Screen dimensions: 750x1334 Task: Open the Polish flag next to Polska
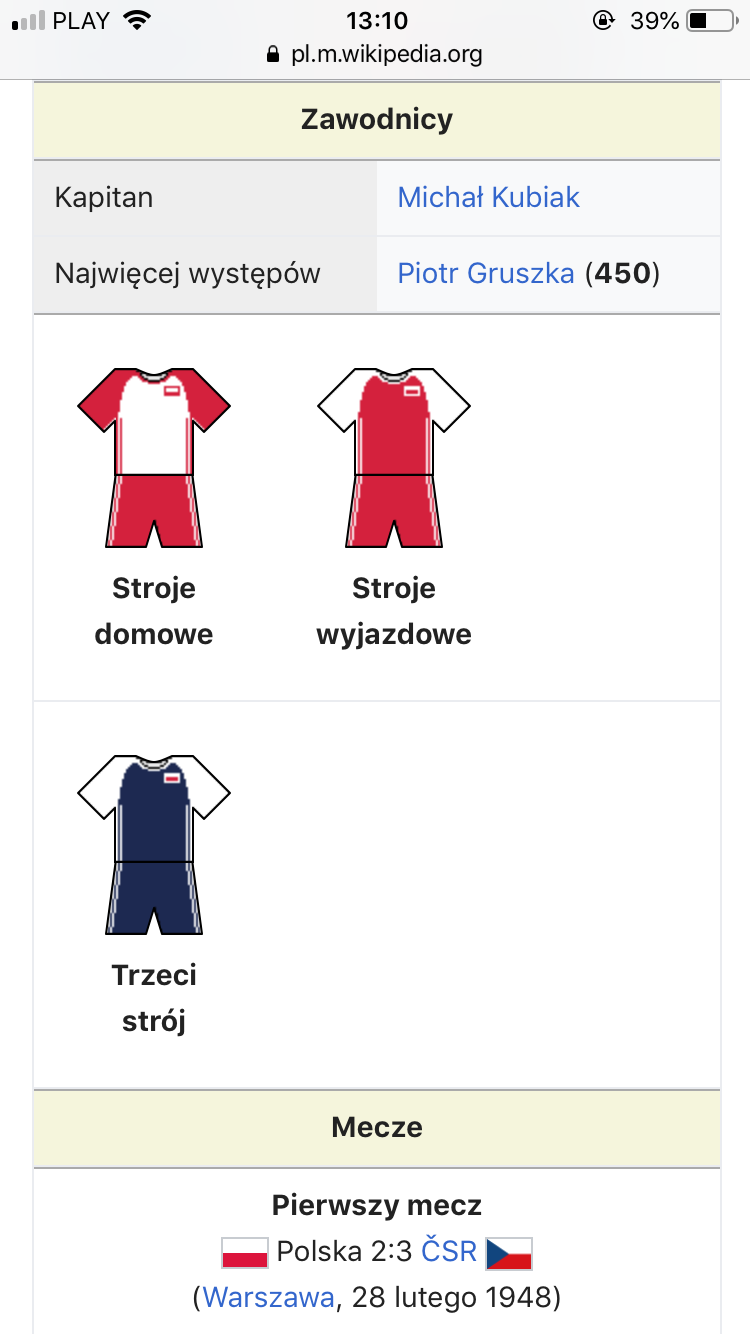[245, 1252]
